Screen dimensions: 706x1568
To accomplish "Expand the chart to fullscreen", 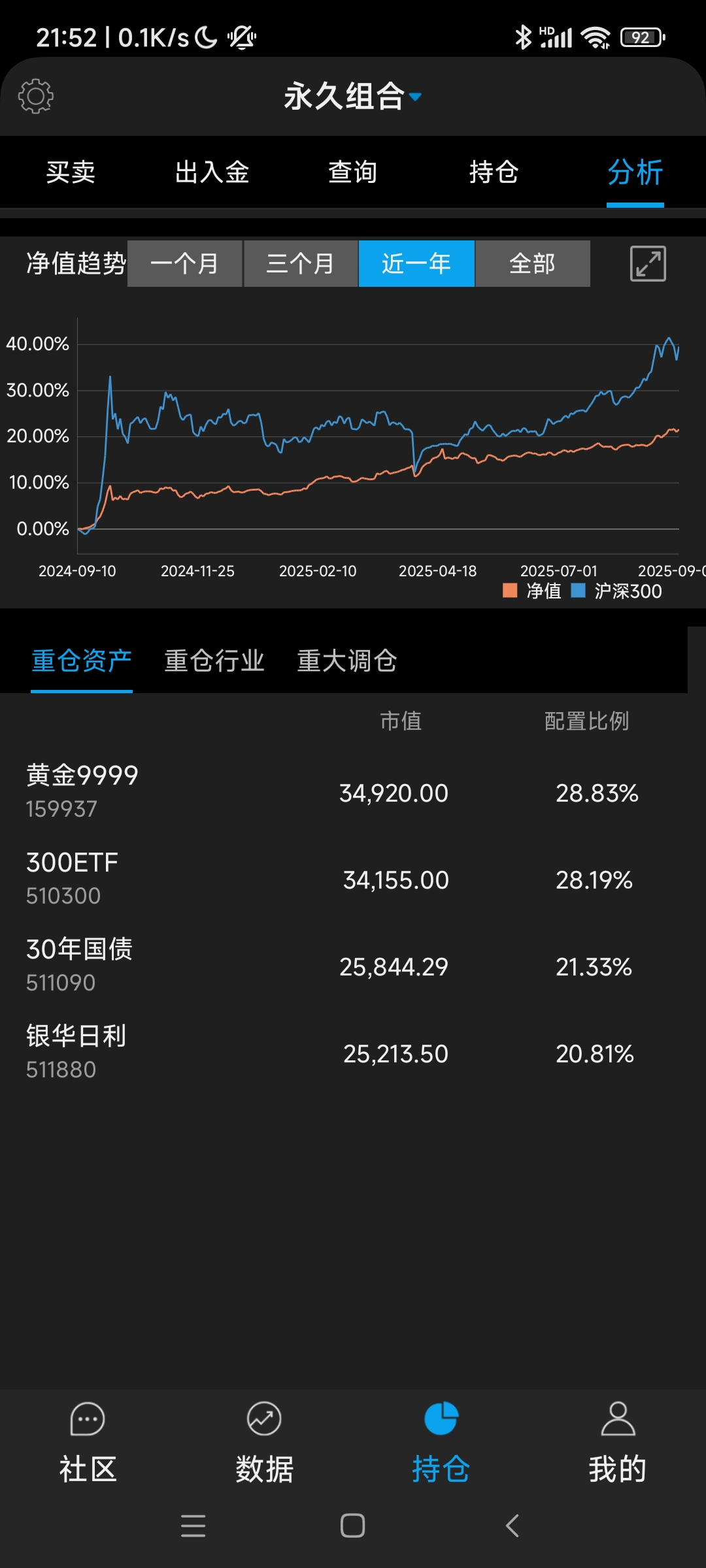I will pyautogui.click(x=647, y=264).
